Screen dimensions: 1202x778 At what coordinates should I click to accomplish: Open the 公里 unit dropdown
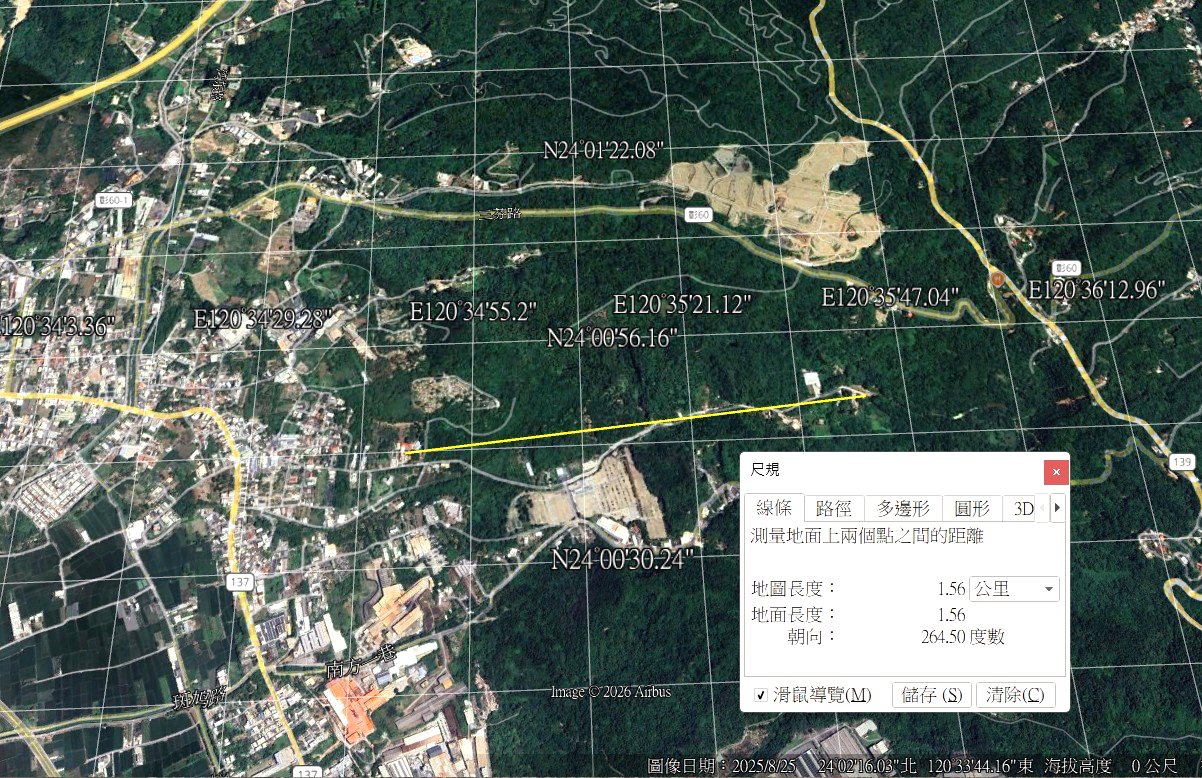pyautogui.click(x=1015, y=589)
